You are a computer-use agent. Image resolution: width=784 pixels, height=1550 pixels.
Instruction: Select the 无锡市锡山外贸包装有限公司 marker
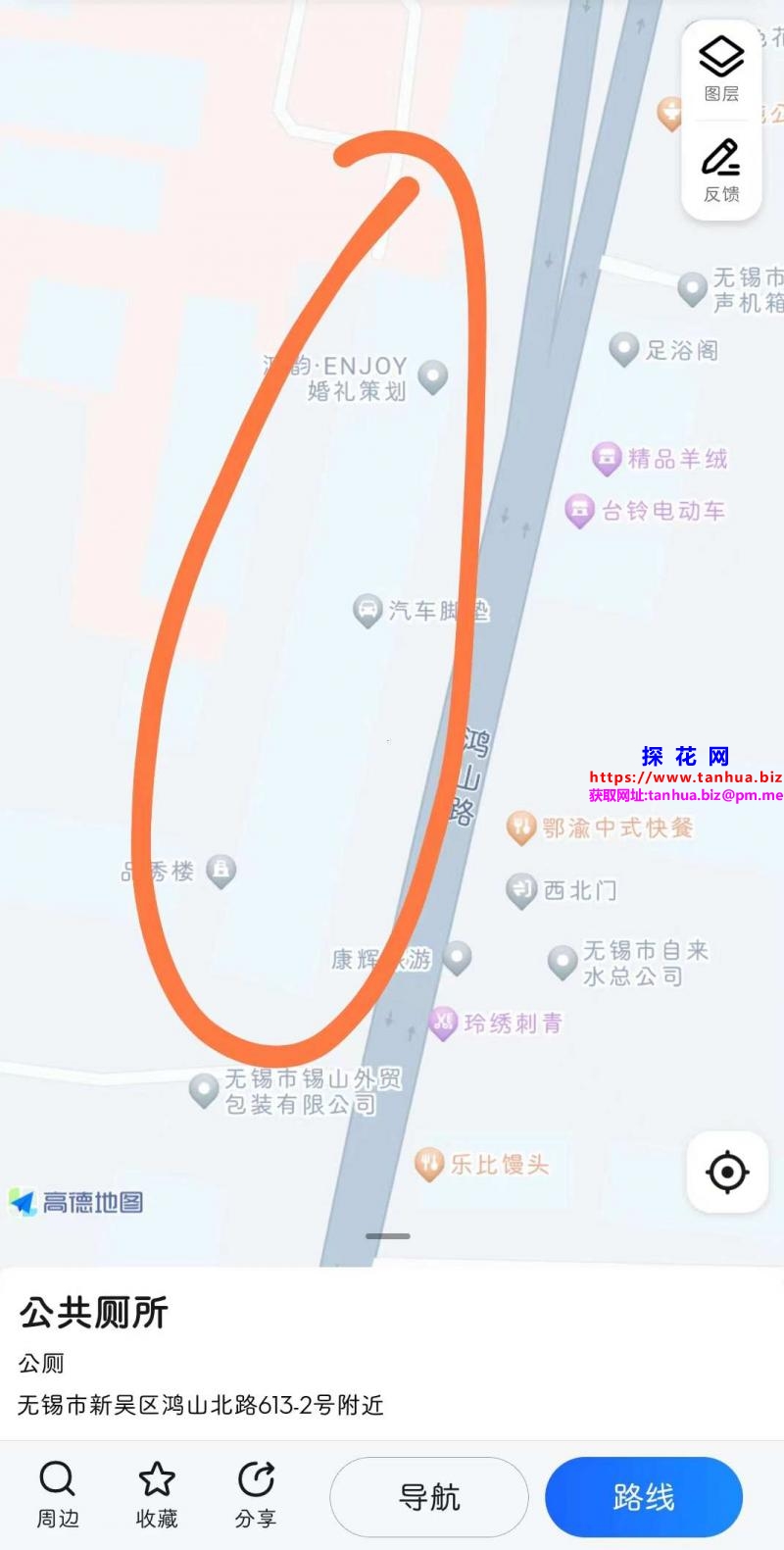pyautogui.click(x=204, y=1090)
